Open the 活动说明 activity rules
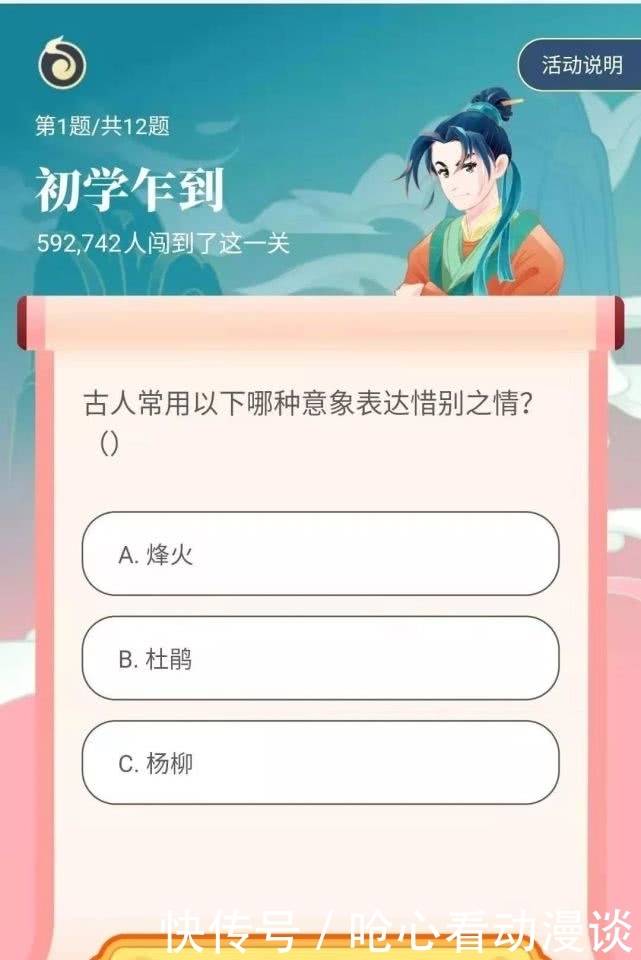The width and height of the screenshot is (641, 960). click(581, 66)
